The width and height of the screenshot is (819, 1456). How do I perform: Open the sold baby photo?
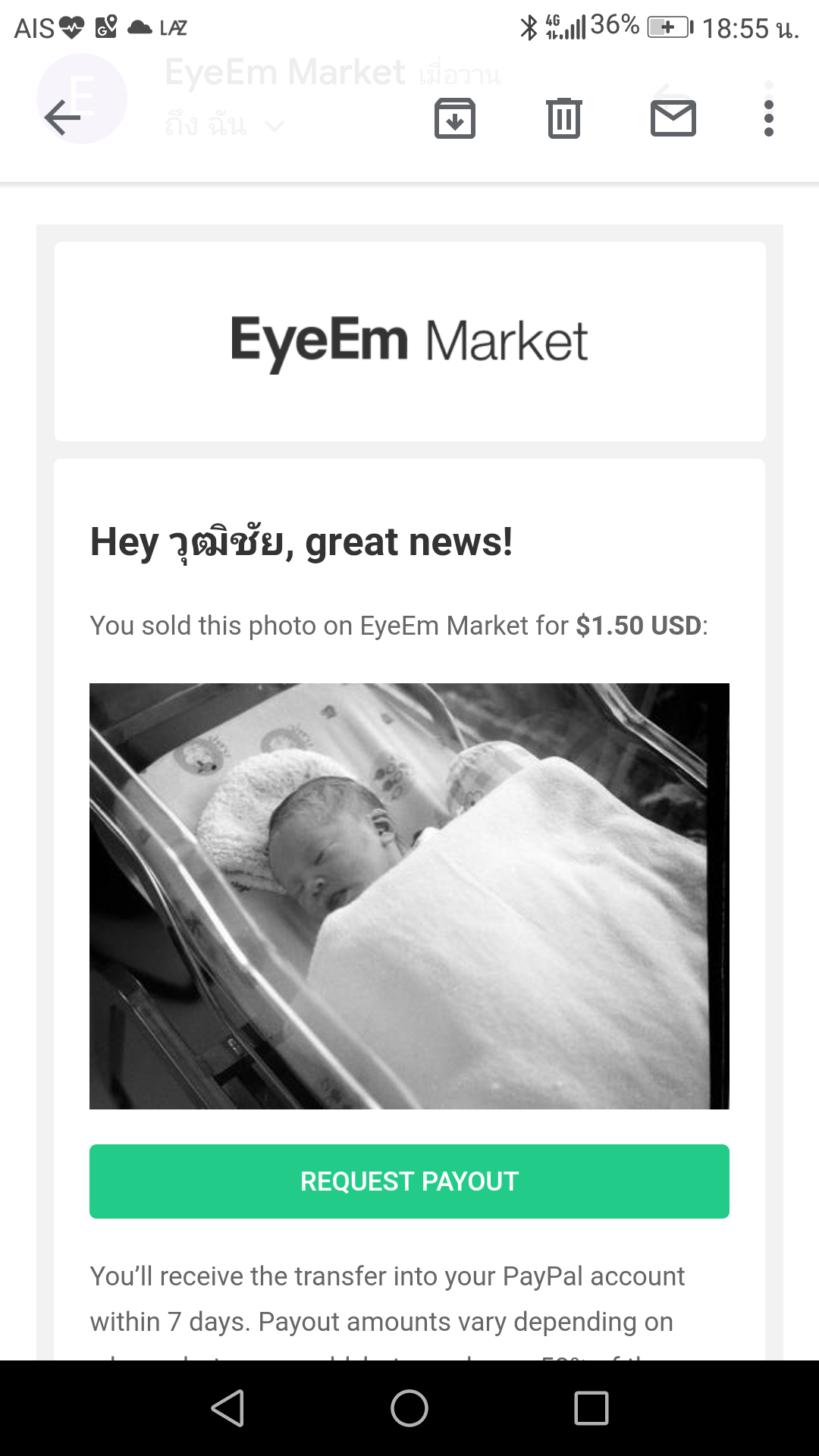point(409,896)
